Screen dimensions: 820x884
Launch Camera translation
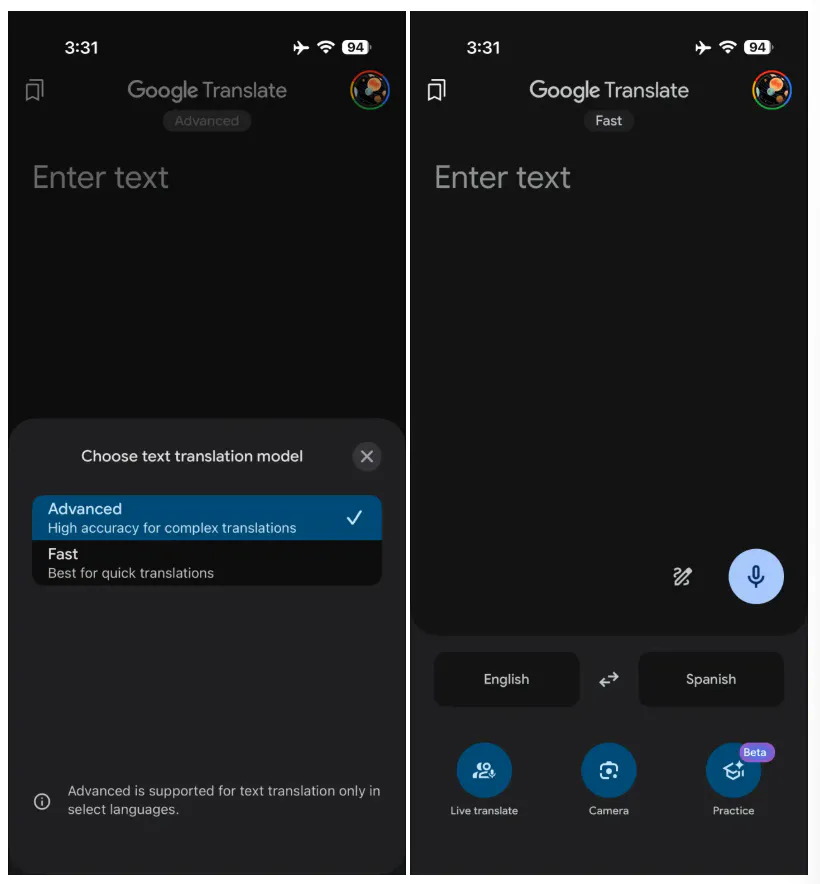click(608, 771)
